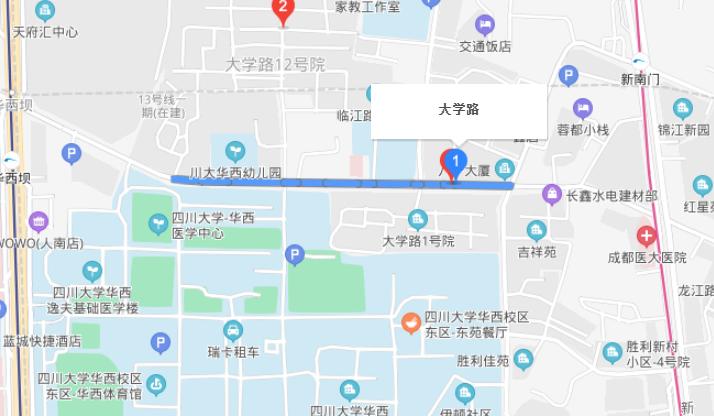This screenshot has width=714, height=416.
Task: Select the 新南门 metro station icon
Action: click(x=641, y=59)
